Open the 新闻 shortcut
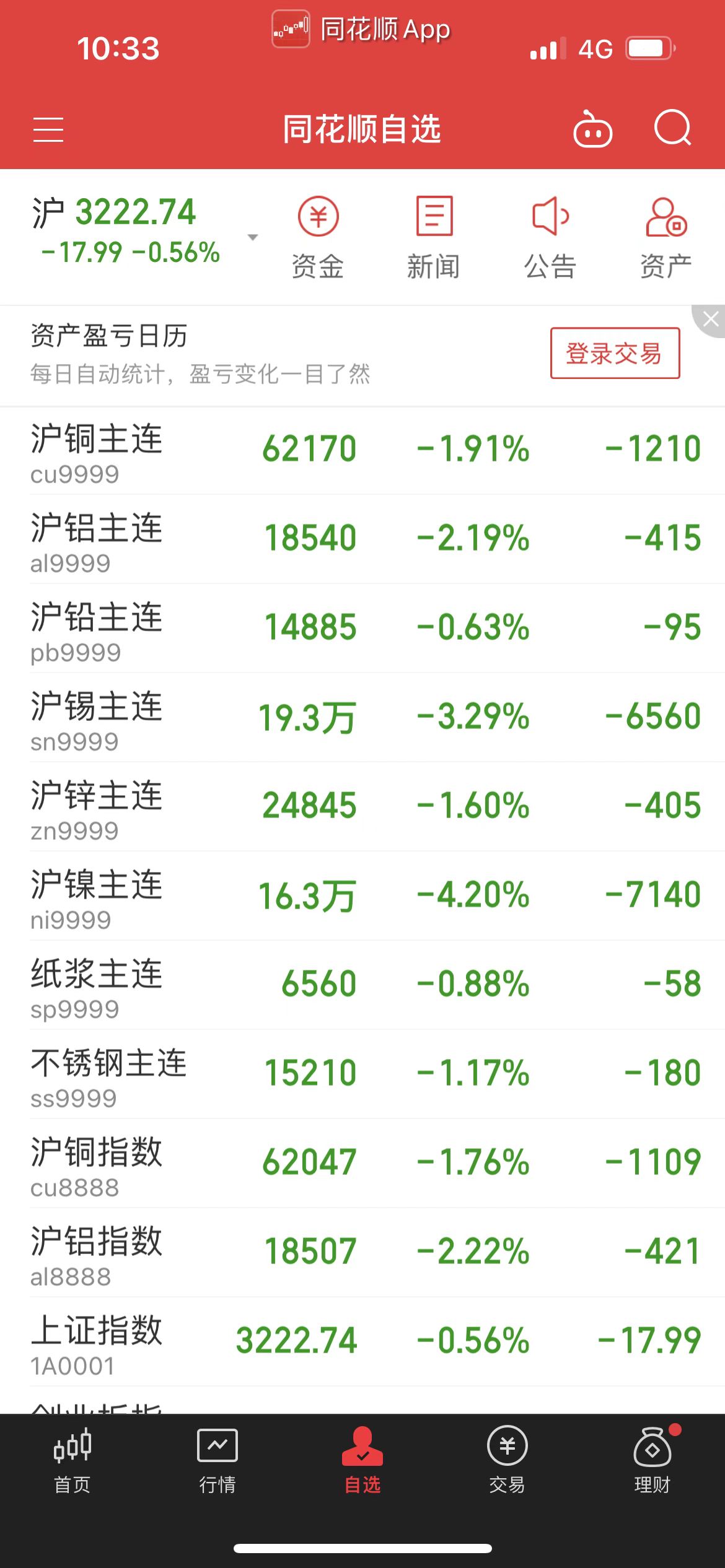 pyautogui.click(x=434, y=237)
